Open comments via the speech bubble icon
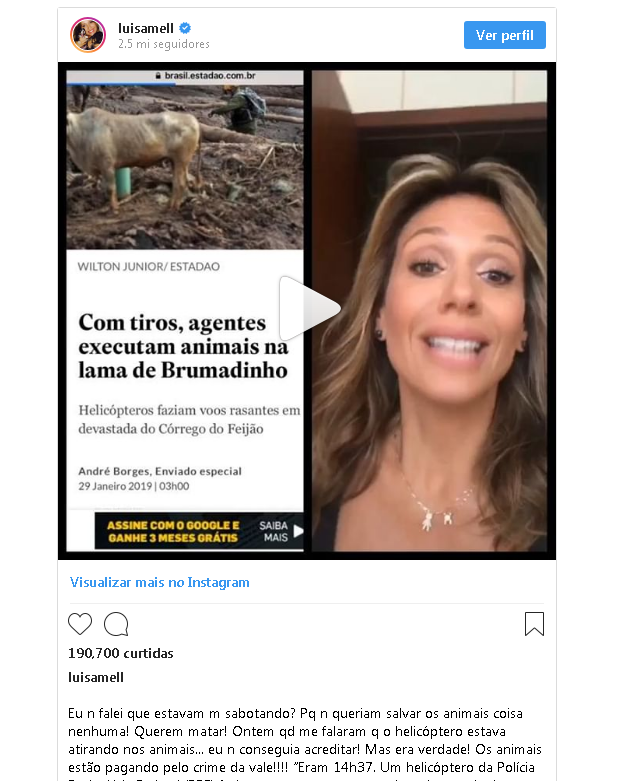 click(x=116, y=624)
